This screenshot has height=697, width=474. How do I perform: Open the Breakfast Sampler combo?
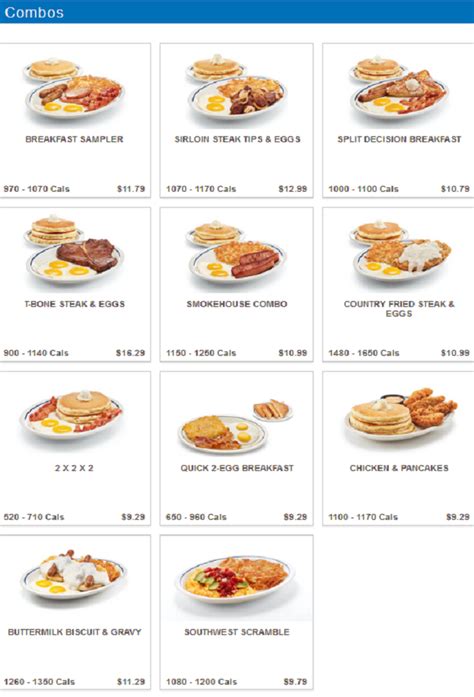tap(75, 120)
